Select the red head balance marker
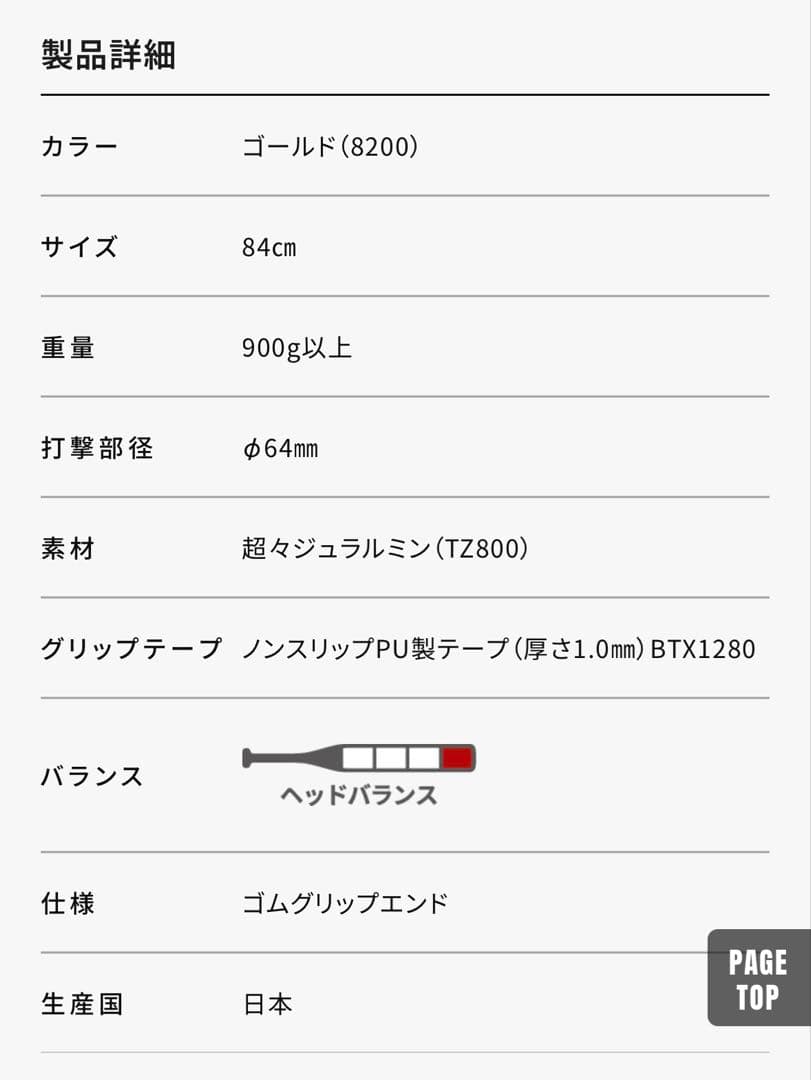 point(457,757)
